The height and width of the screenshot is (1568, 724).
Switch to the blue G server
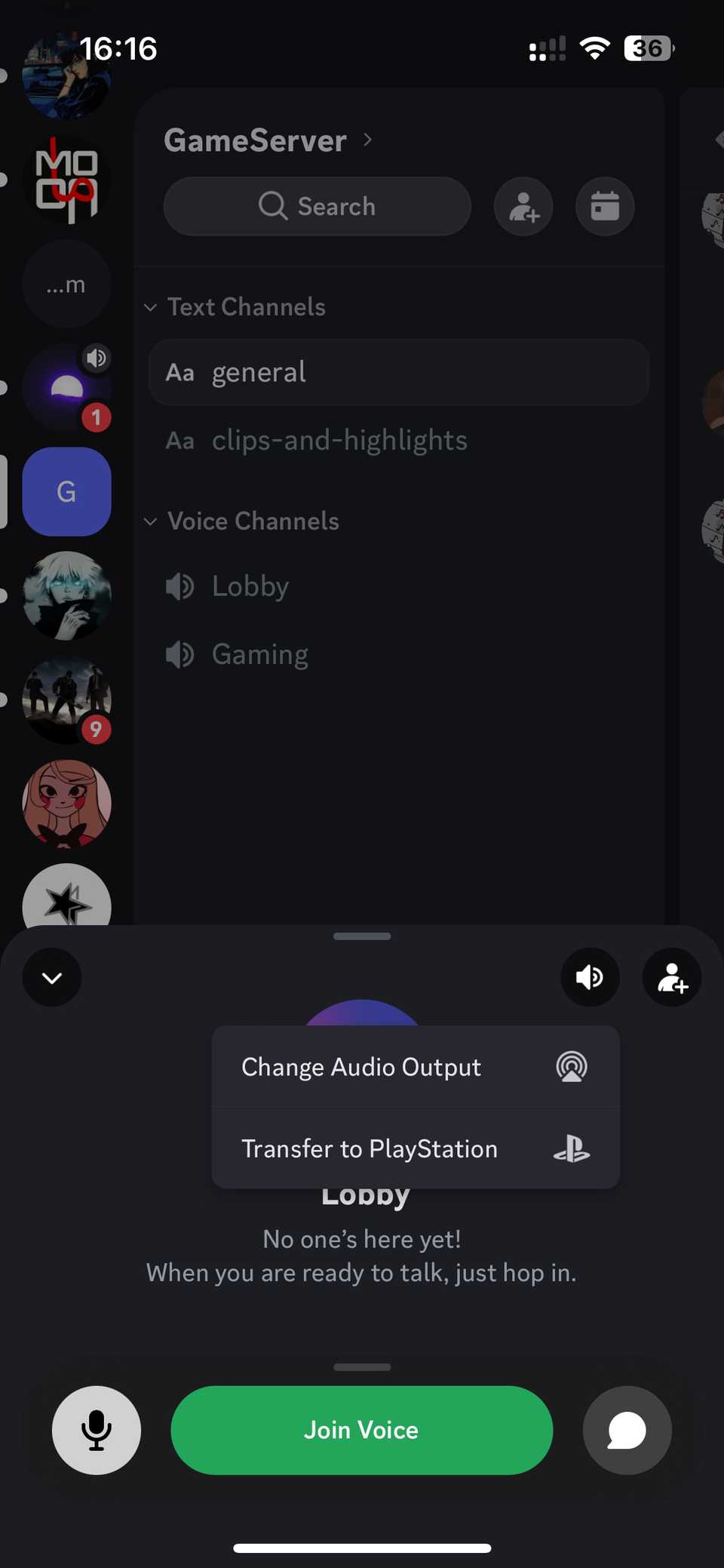pos(66,491)
